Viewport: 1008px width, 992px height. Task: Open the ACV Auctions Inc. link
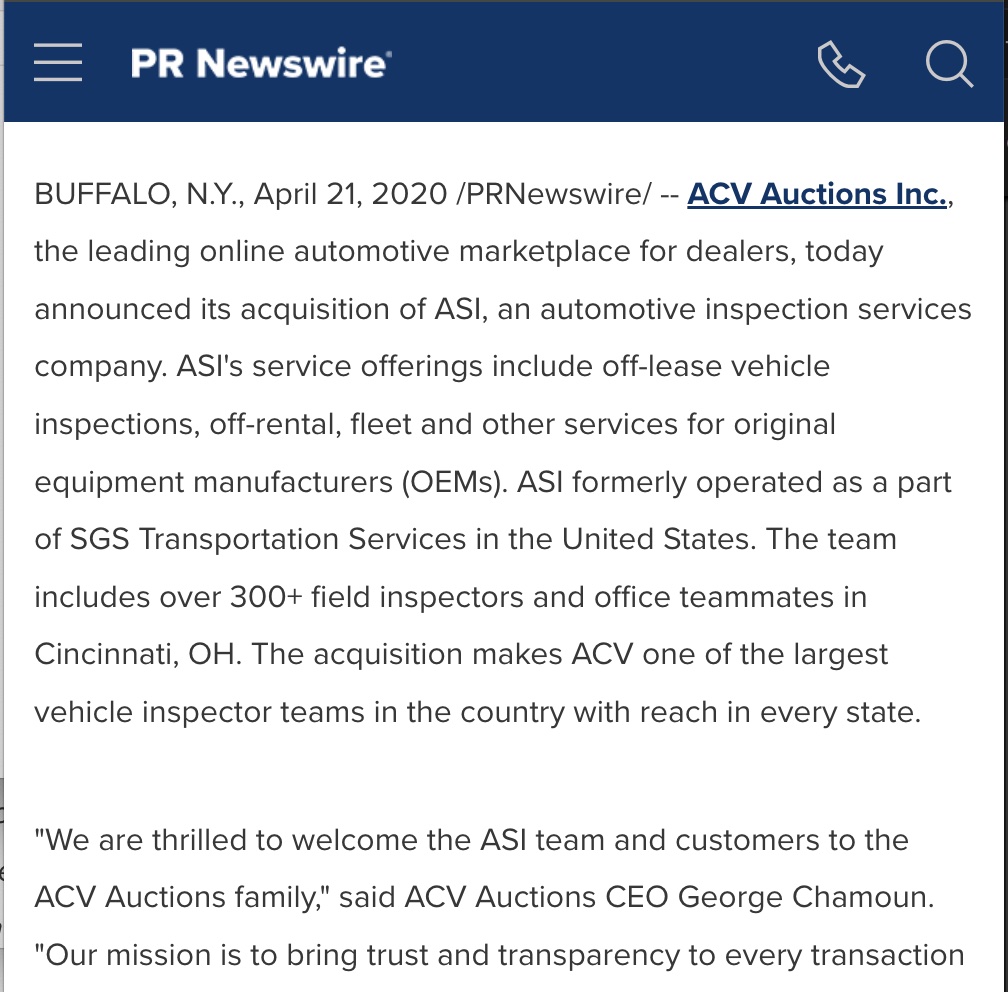pos(817,194)
